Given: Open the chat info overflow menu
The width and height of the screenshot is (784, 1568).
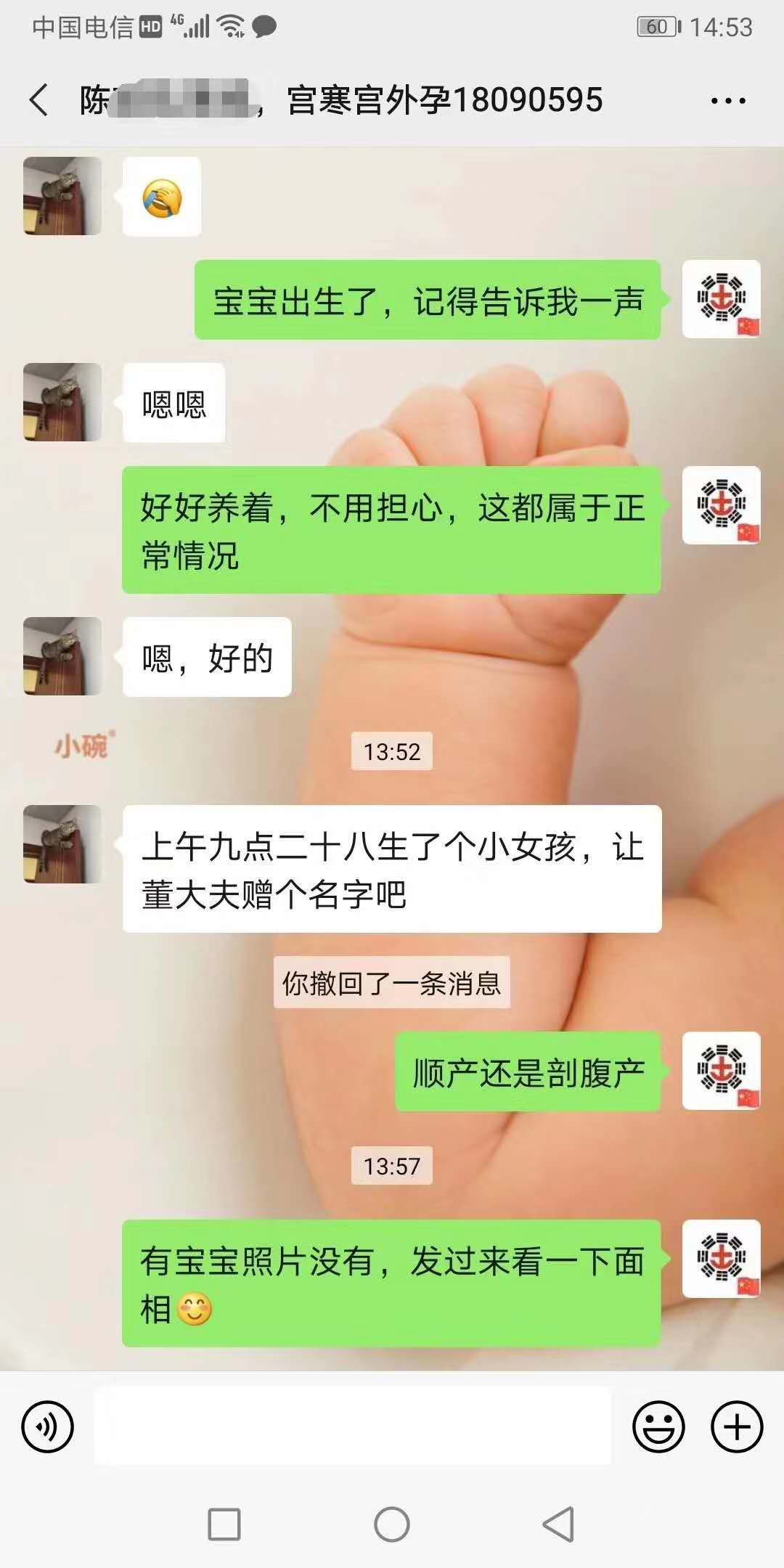Looking at the screenshot, I should click(728, 101).
